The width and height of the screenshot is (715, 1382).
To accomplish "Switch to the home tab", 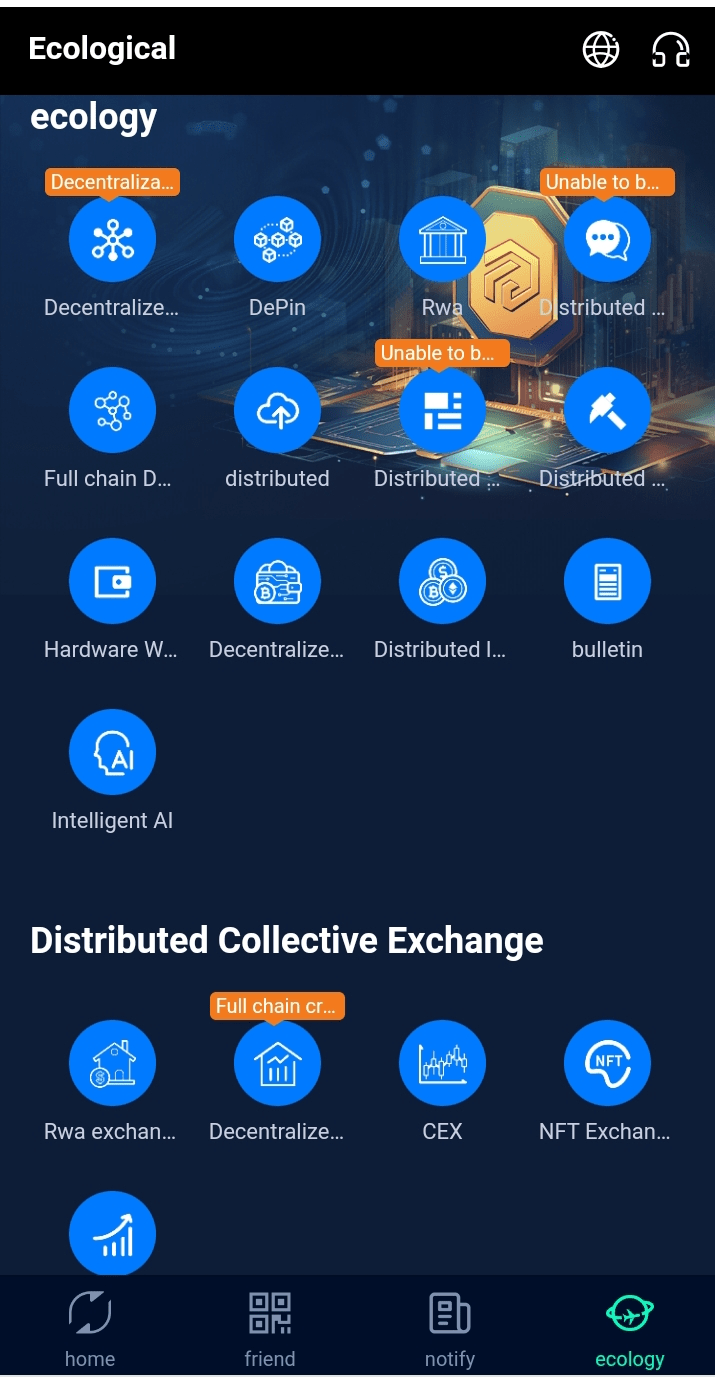I will click(90, 1327).
